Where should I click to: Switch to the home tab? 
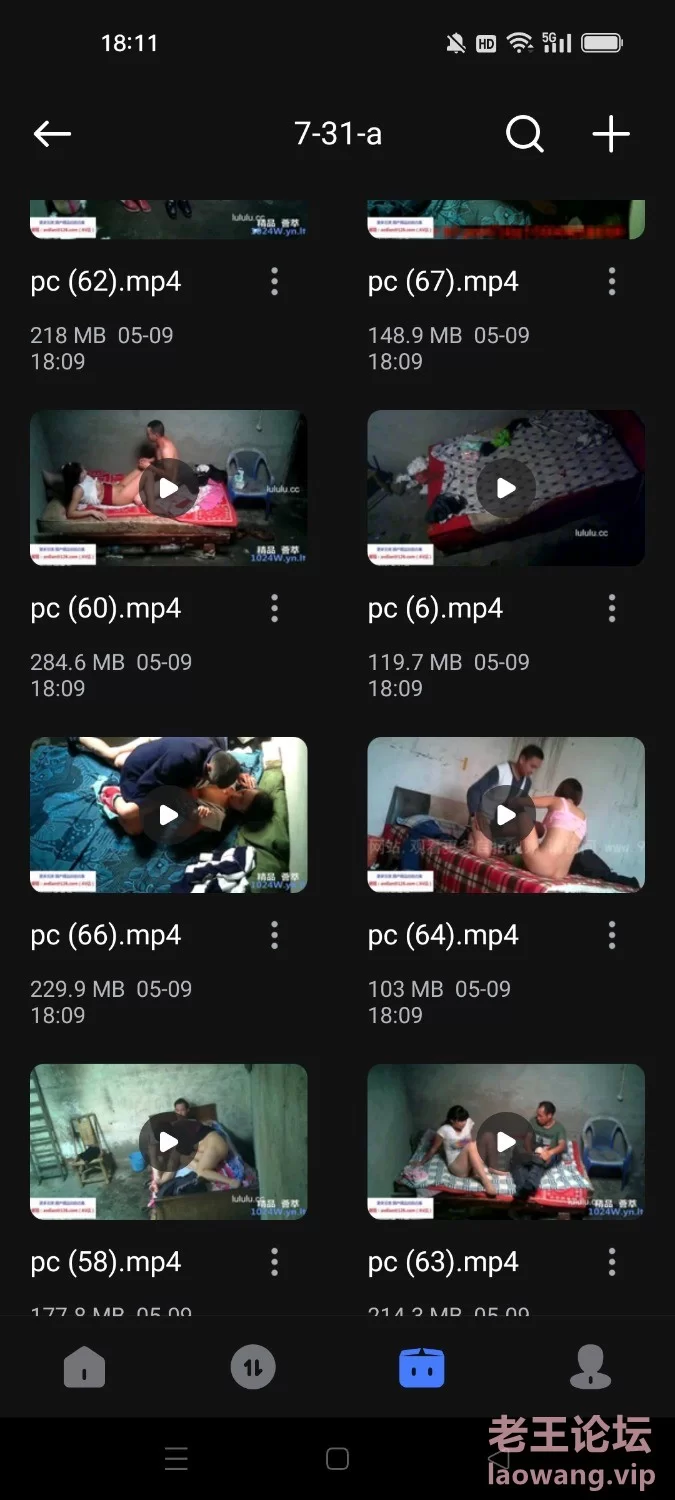(85, 1367)
